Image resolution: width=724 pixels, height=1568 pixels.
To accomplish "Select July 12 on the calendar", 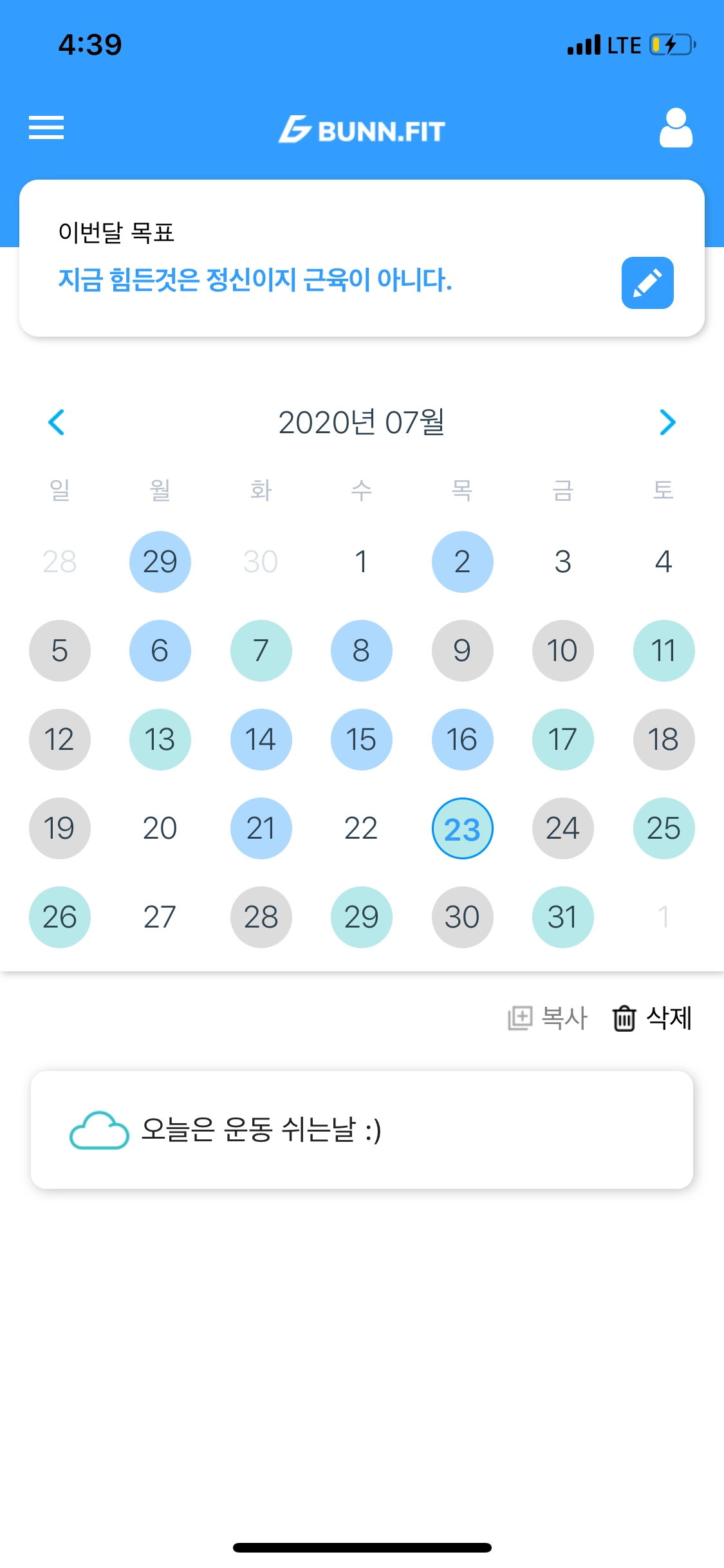I will click(x=59, y=740).
